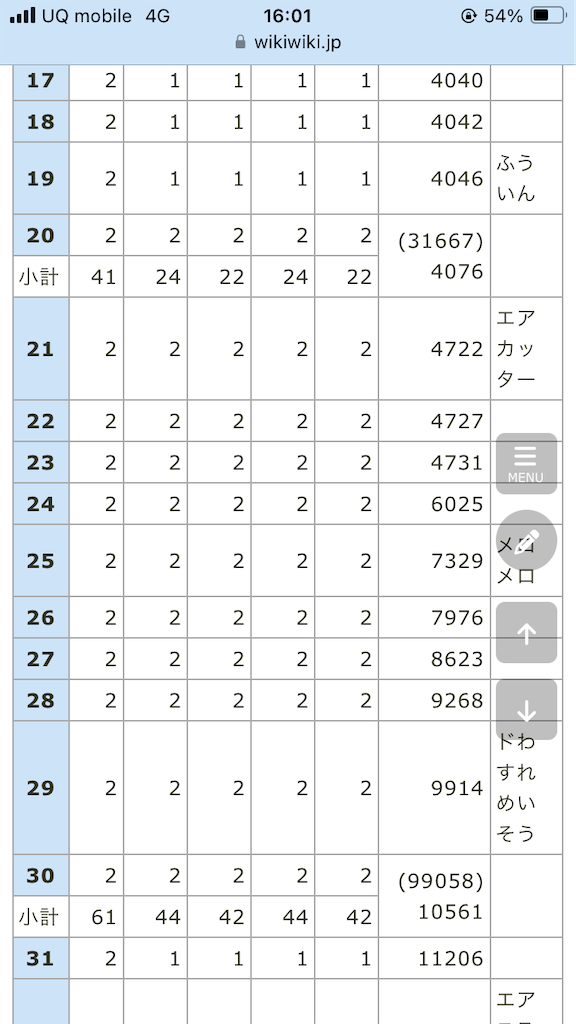
Task: Open the floating MENU button
Action: click(526, 464)
